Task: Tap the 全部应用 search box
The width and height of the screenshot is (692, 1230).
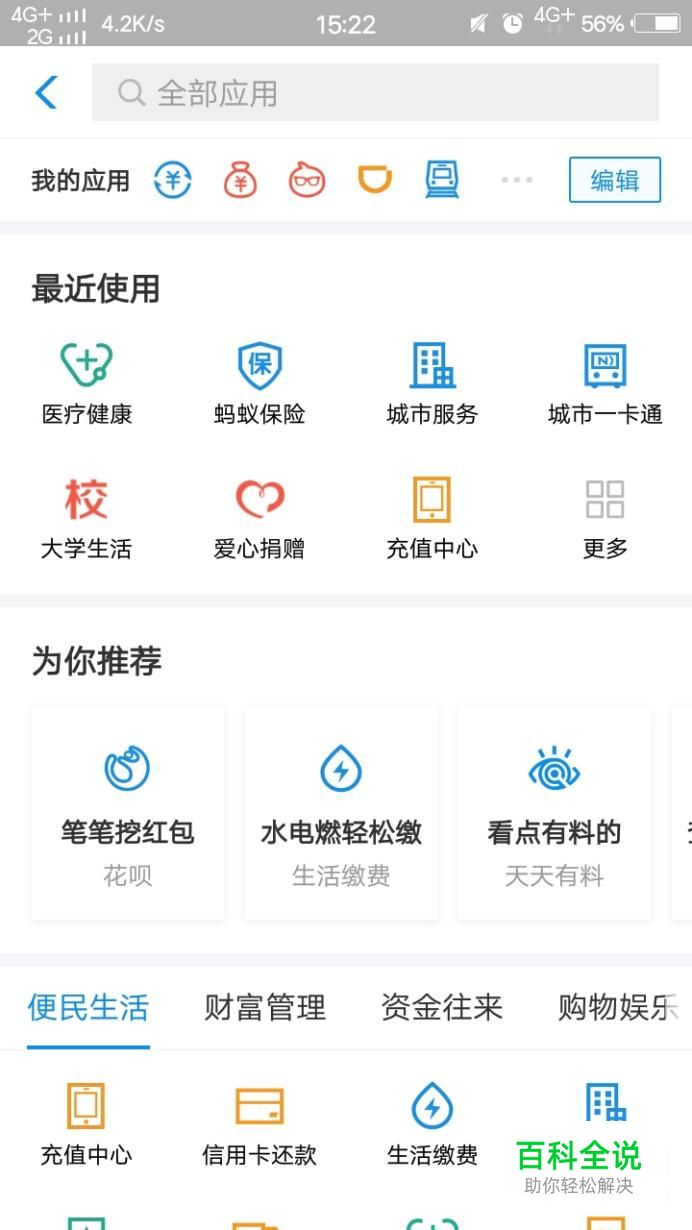Action: [375, 93]
